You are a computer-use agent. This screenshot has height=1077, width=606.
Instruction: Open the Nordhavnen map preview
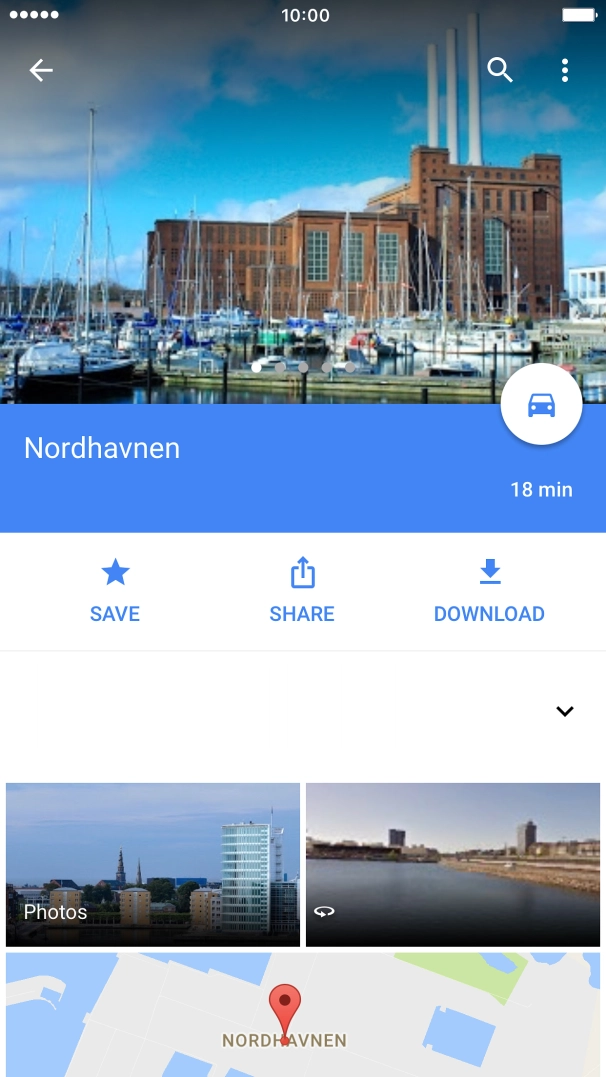303,1014
